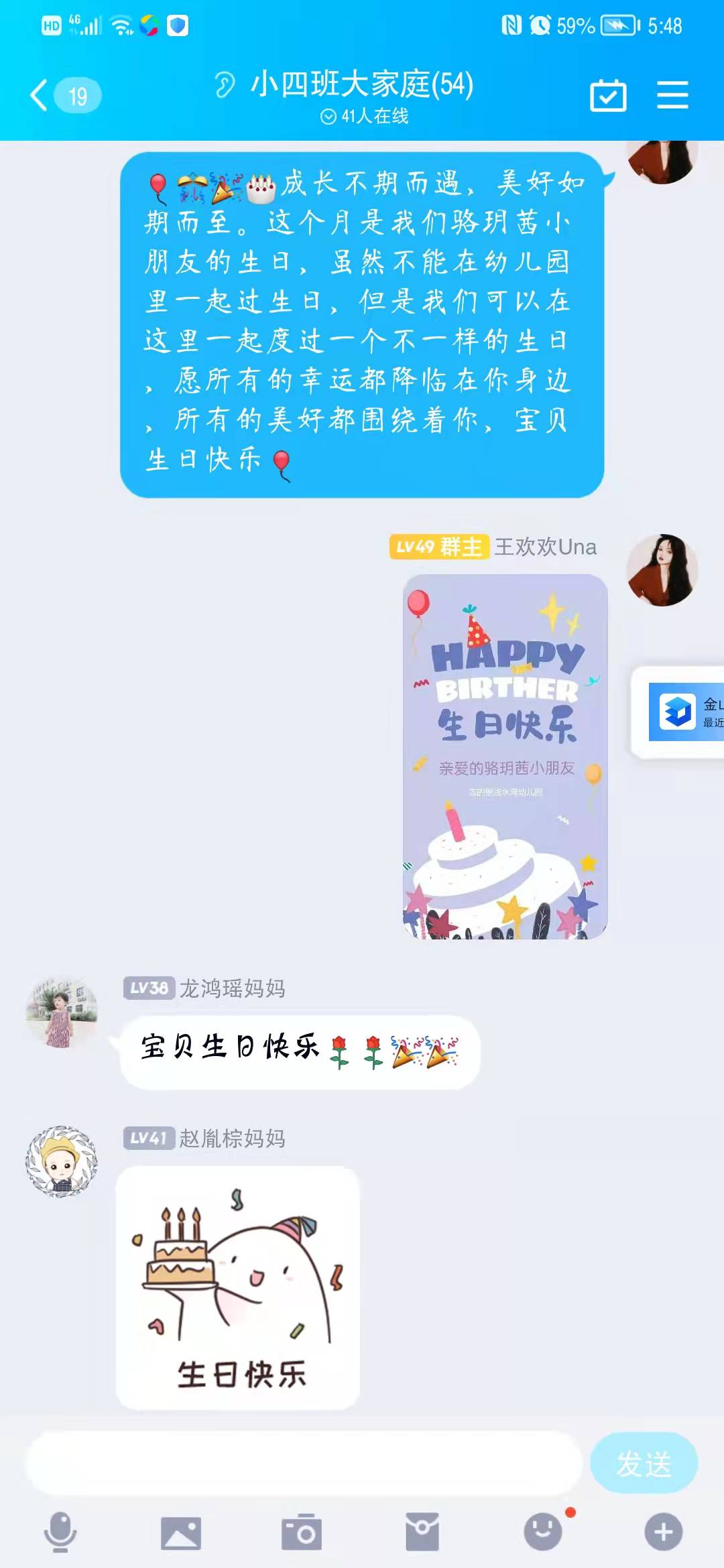724x1568 pixels.
Task: Toggle the earpiece mode icon
Action: click(225, 86)
